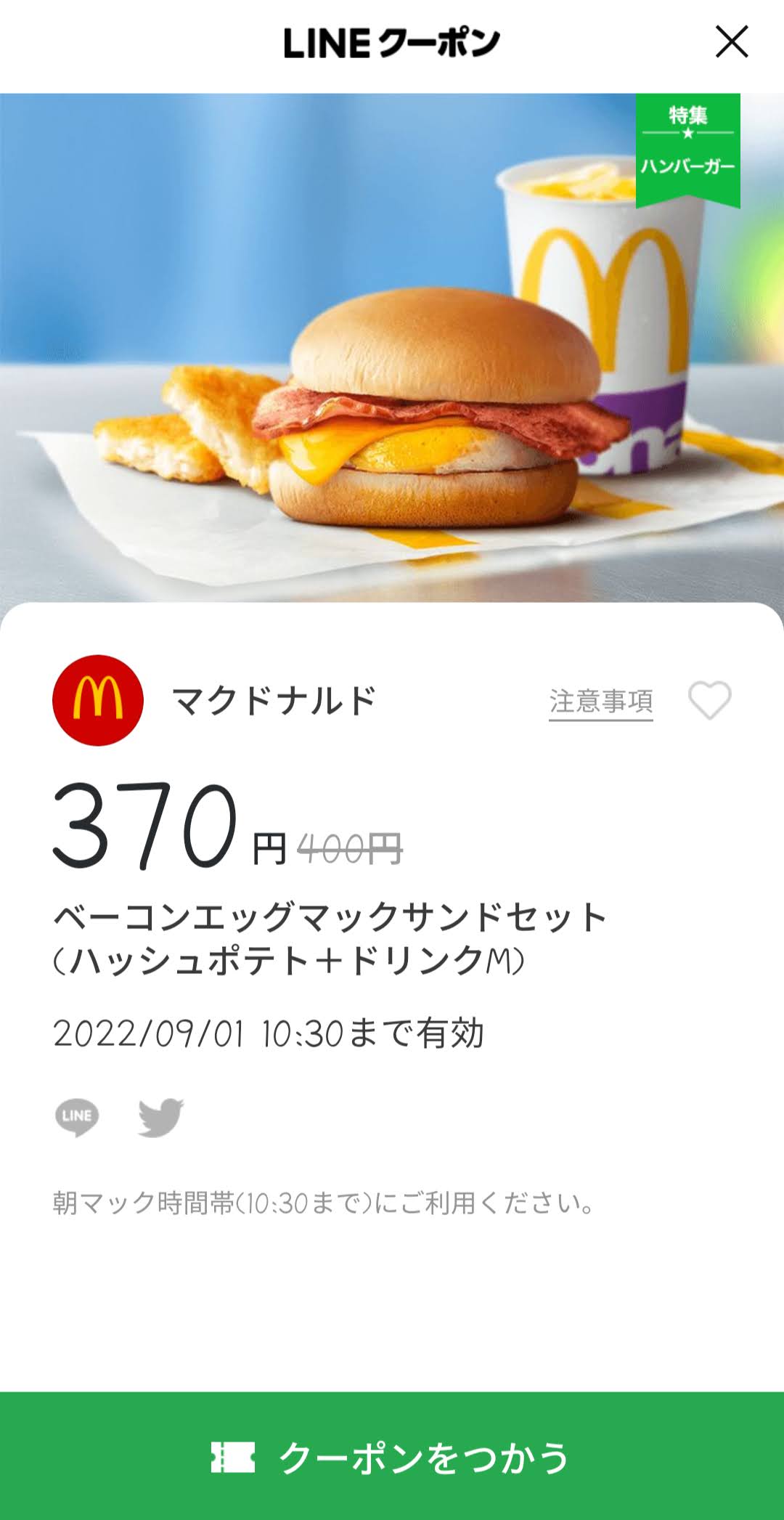Share the coupon via LINE

(77, 1116)
